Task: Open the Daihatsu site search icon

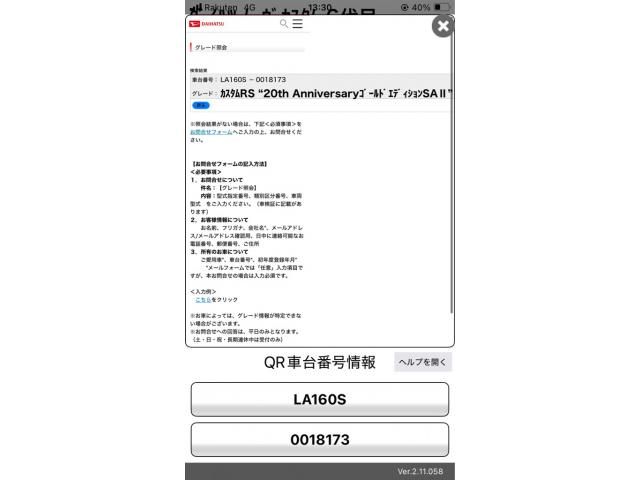Action: coord(284,23)
